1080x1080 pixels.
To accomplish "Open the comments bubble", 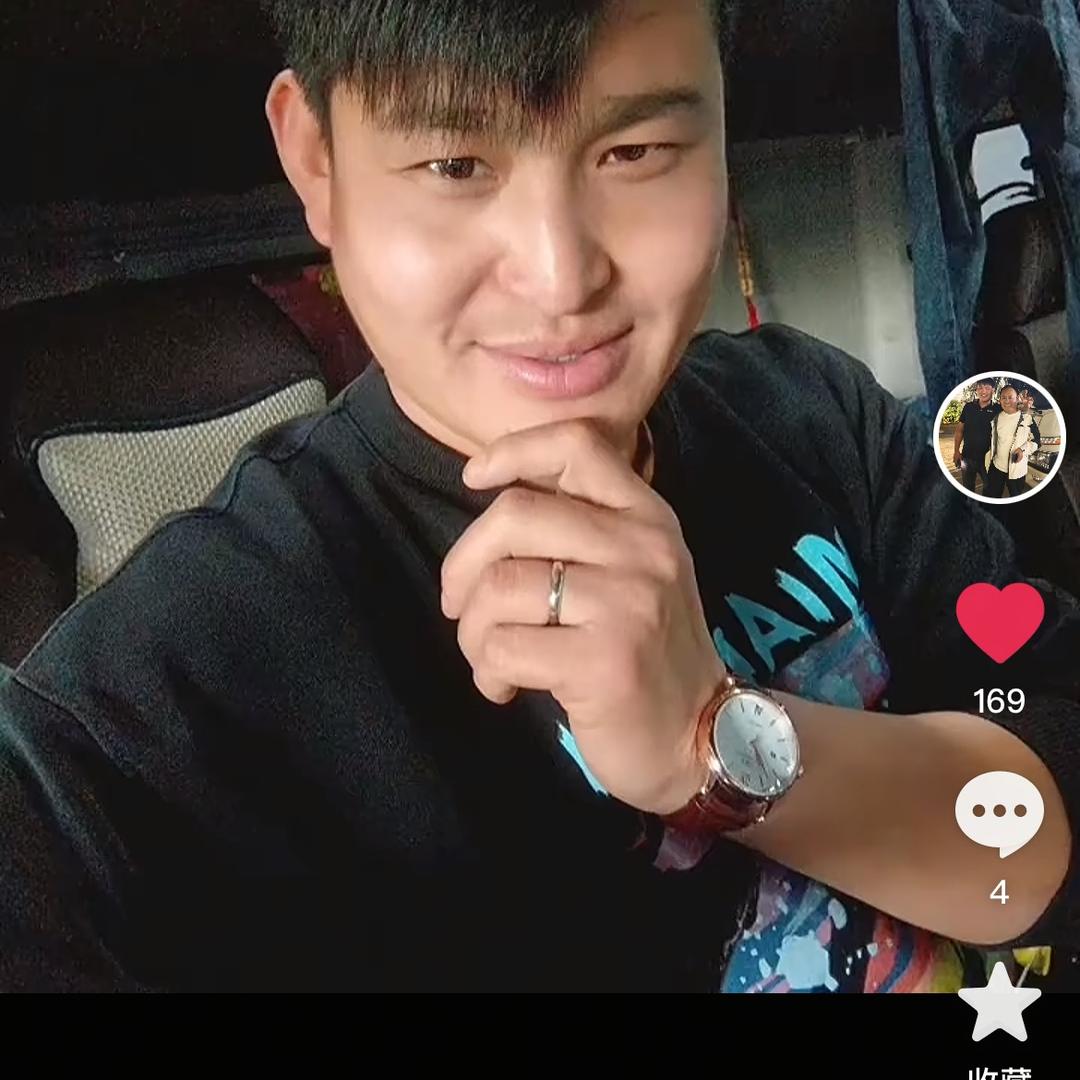I will [999, 812].
